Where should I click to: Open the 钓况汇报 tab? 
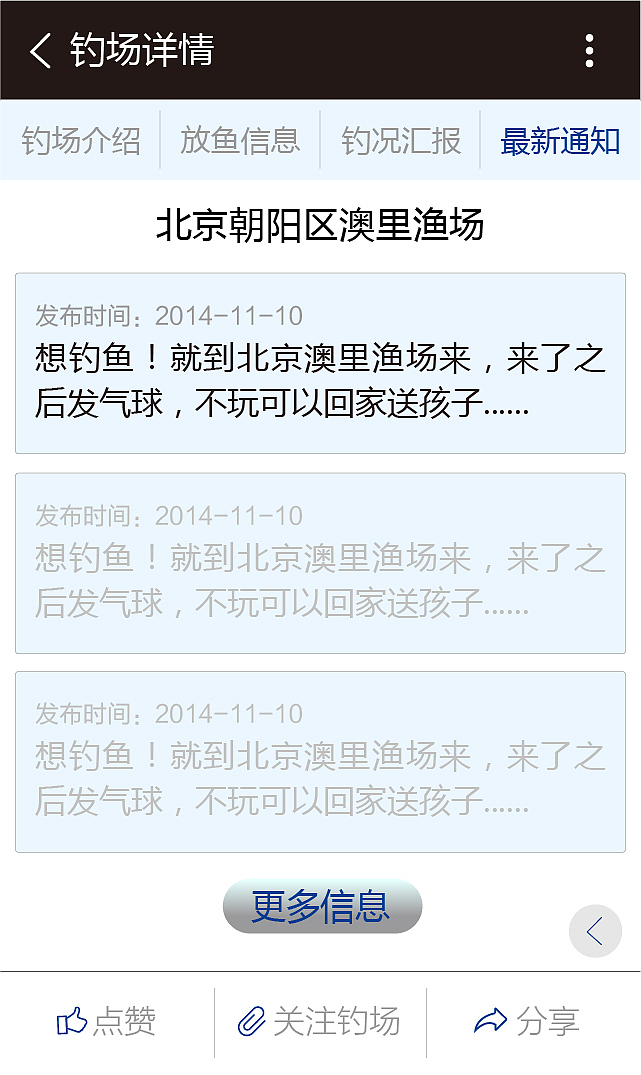coord(401,141)
